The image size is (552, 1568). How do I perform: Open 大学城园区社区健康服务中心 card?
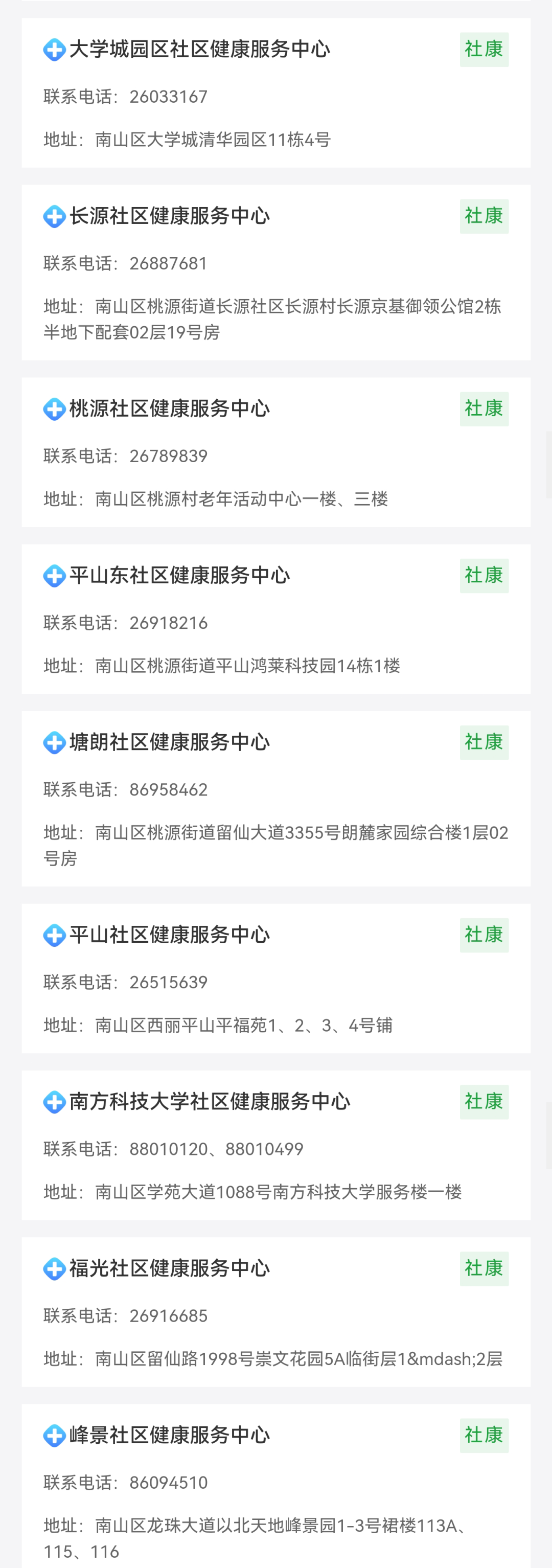click(x=200, y=49)
